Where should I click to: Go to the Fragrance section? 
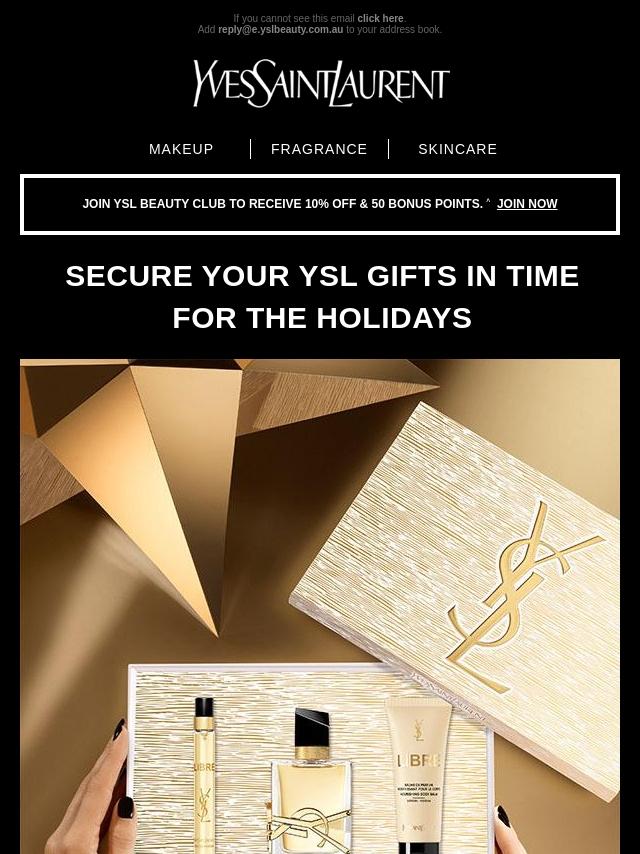pos(319,149)
